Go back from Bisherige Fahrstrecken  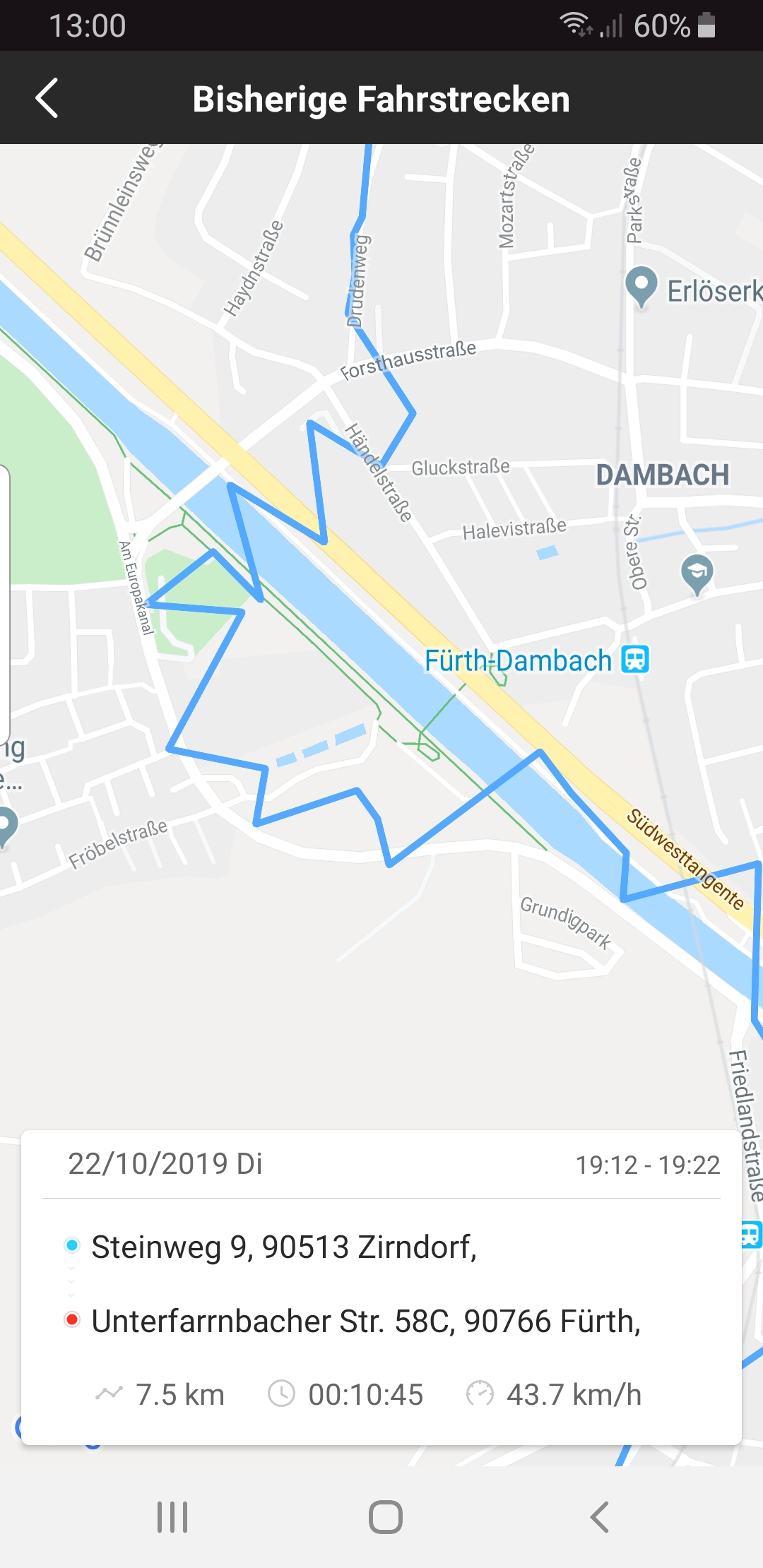(47, 98)
